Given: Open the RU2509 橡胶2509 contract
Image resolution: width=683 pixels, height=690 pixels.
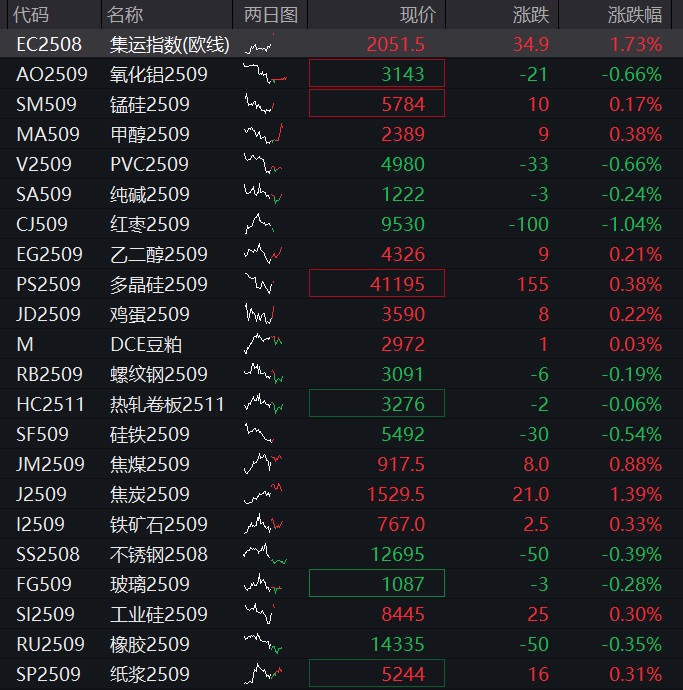Looking at the screenshot, I should pyautogui.click(x=342, y=644).
